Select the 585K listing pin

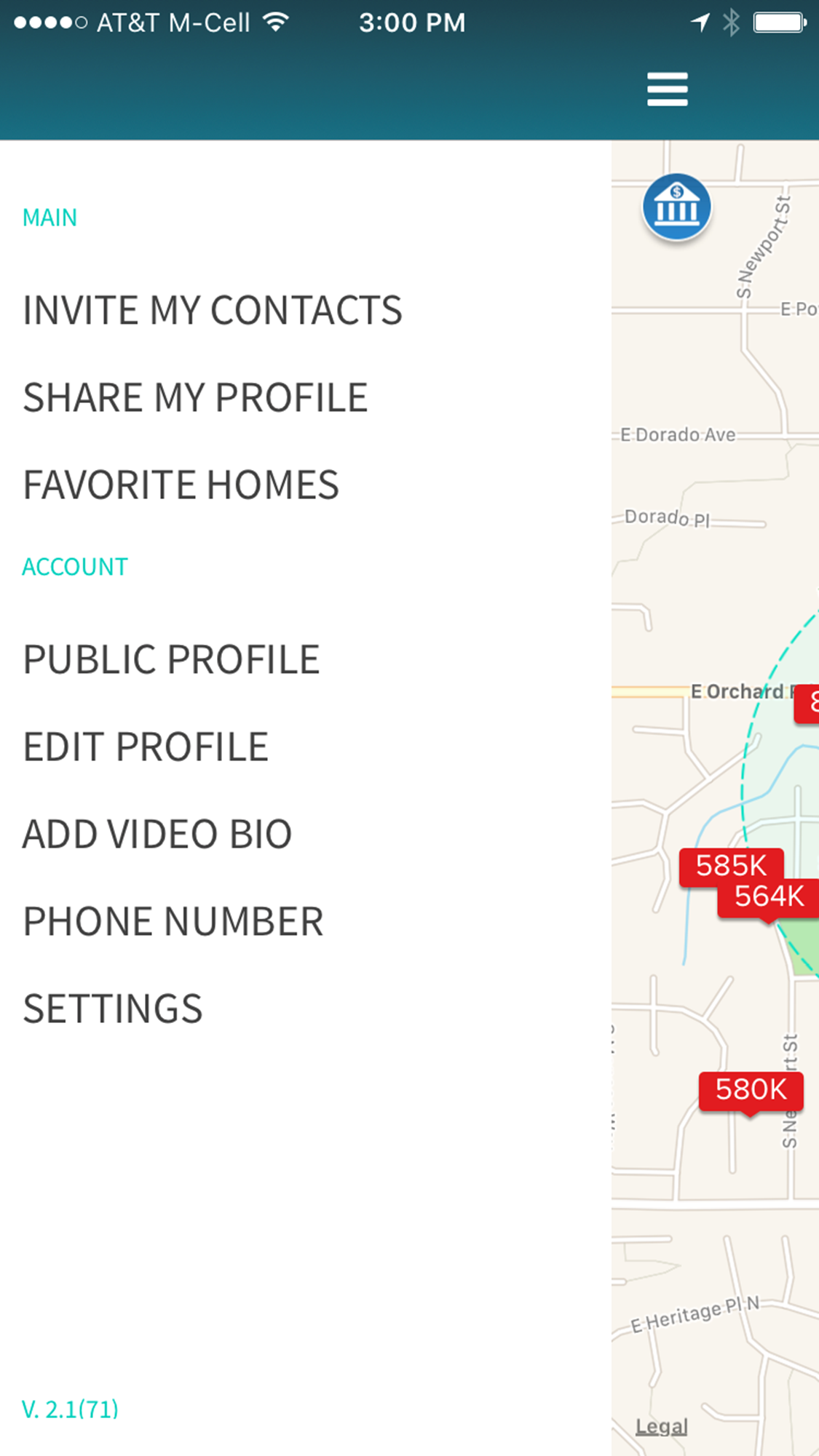[731, 865]
